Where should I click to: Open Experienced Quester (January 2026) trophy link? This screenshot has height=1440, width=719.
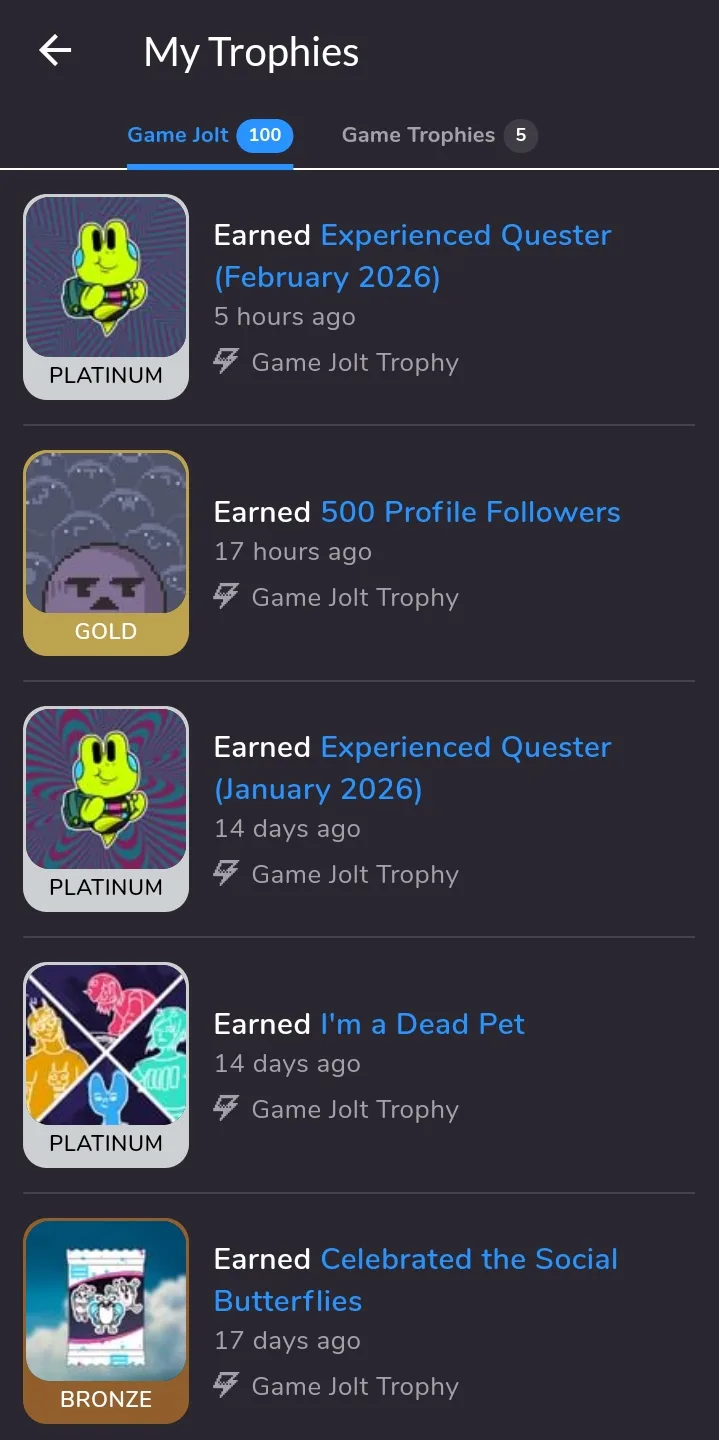click(x=465, y=748)
